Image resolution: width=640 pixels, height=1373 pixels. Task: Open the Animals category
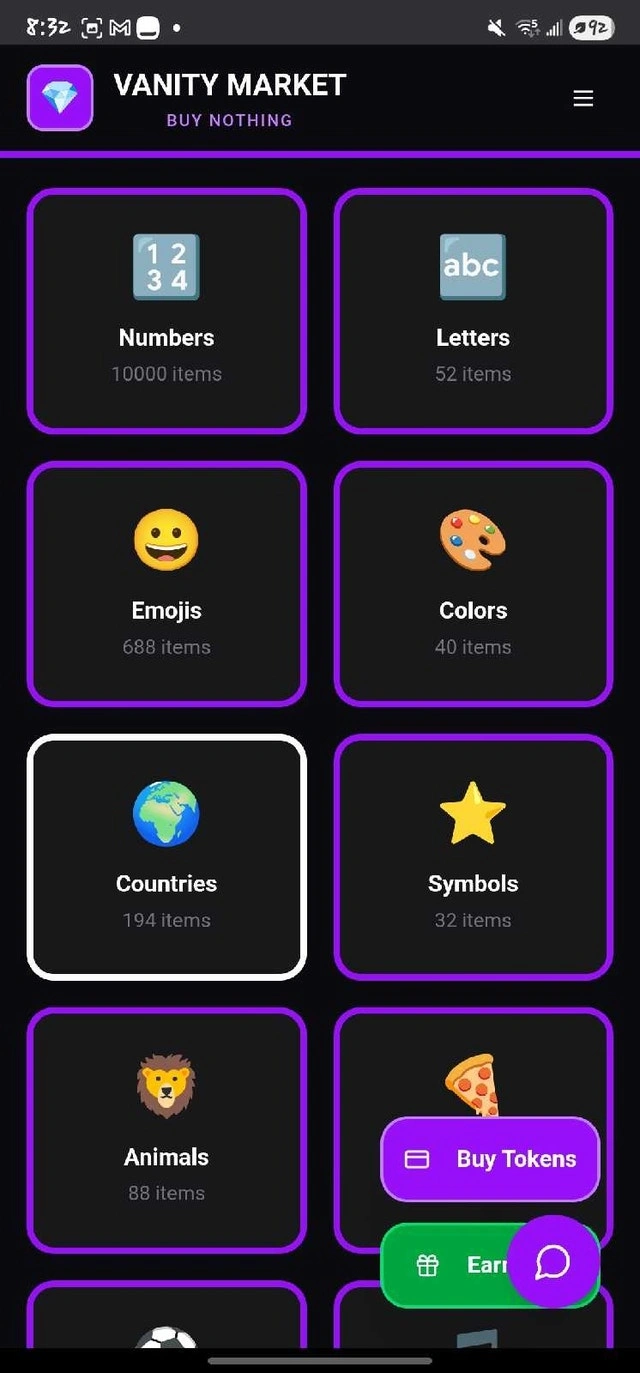(167, 1130)
